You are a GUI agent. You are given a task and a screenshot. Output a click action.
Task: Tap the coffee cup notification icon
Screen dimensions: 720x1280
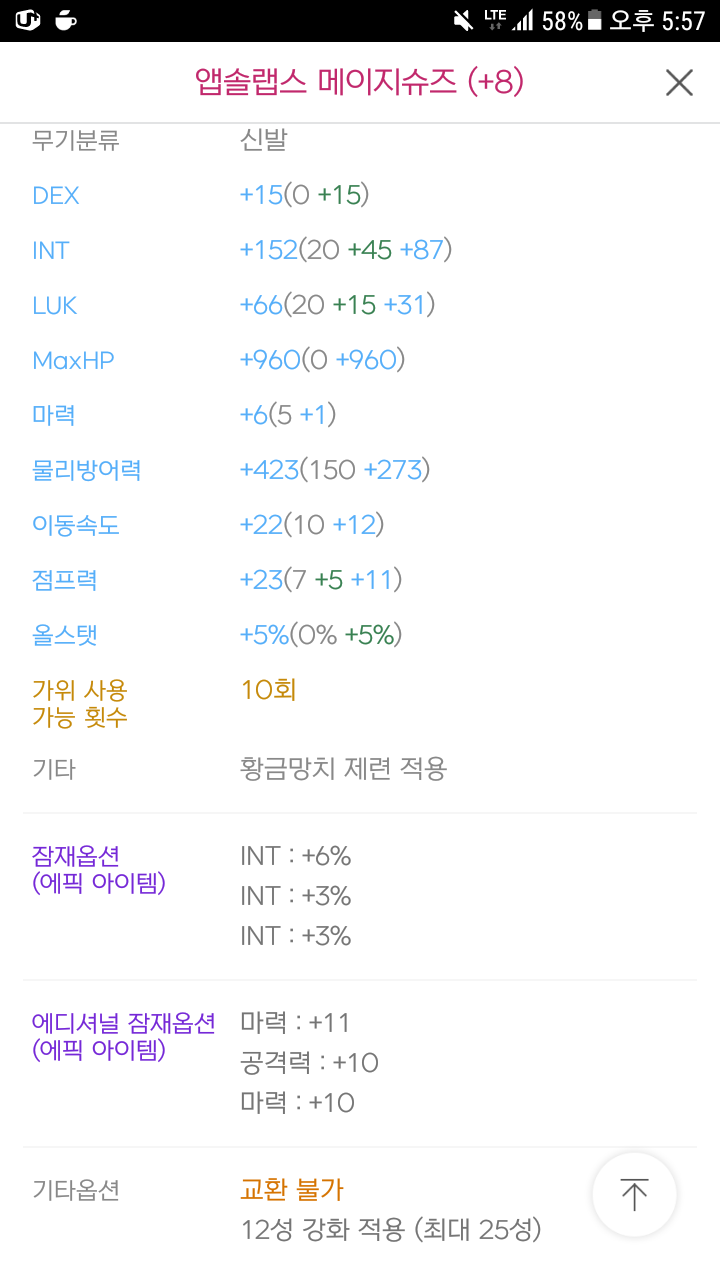65,17
